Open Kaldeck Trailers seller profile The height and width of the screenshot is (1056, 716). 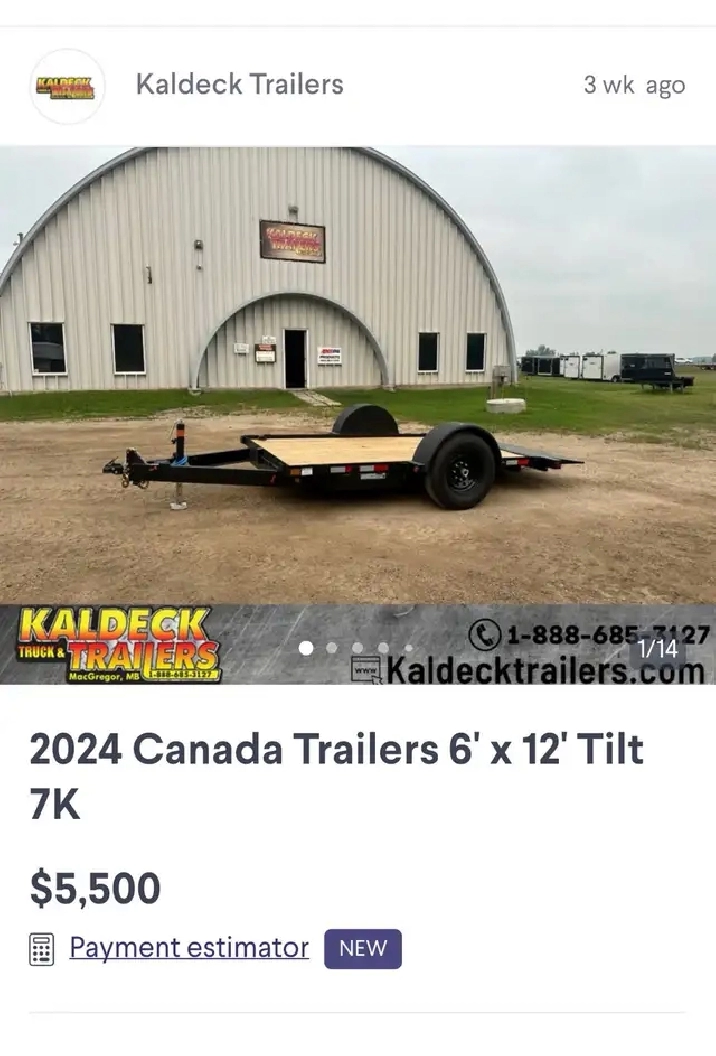point(239,85)
